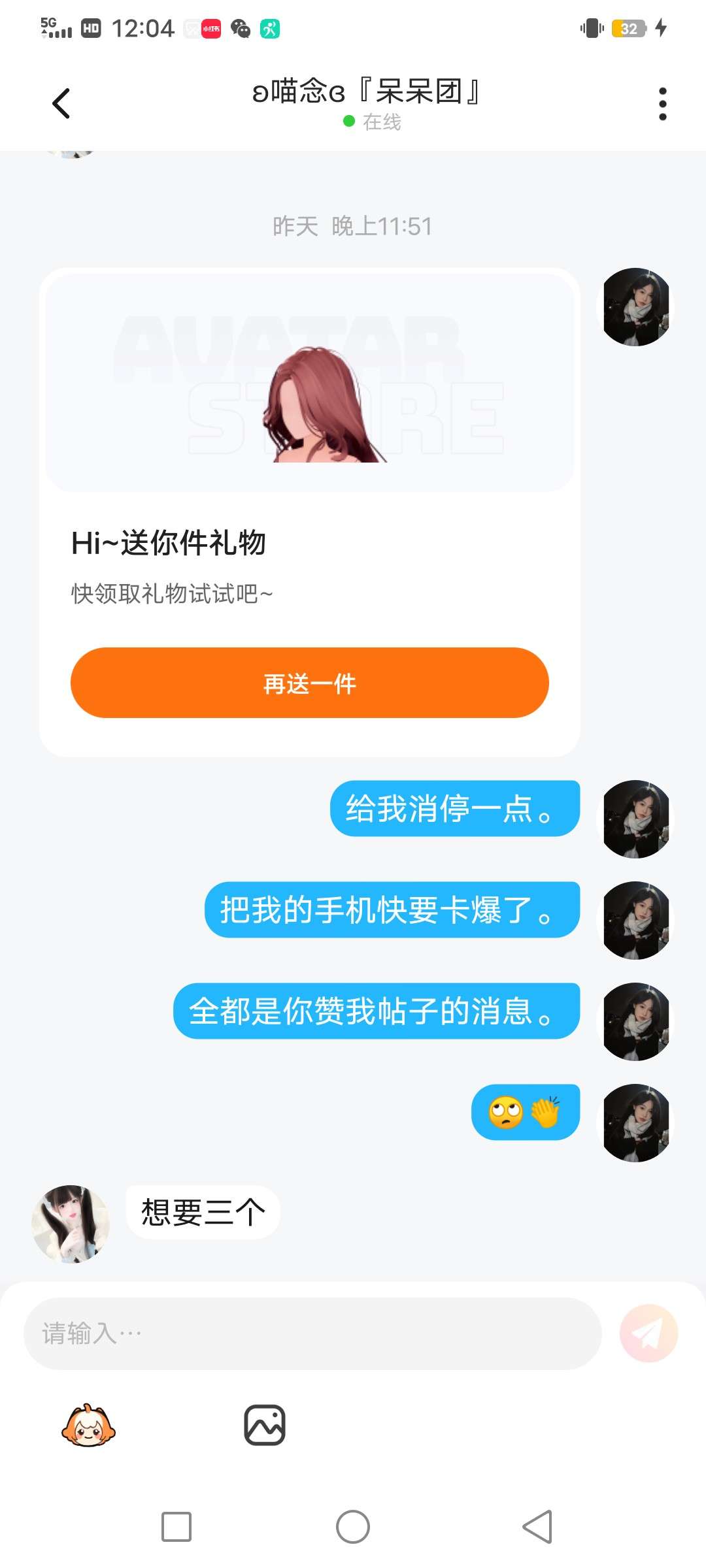Open the system recent apps view

pos(176,1527)
